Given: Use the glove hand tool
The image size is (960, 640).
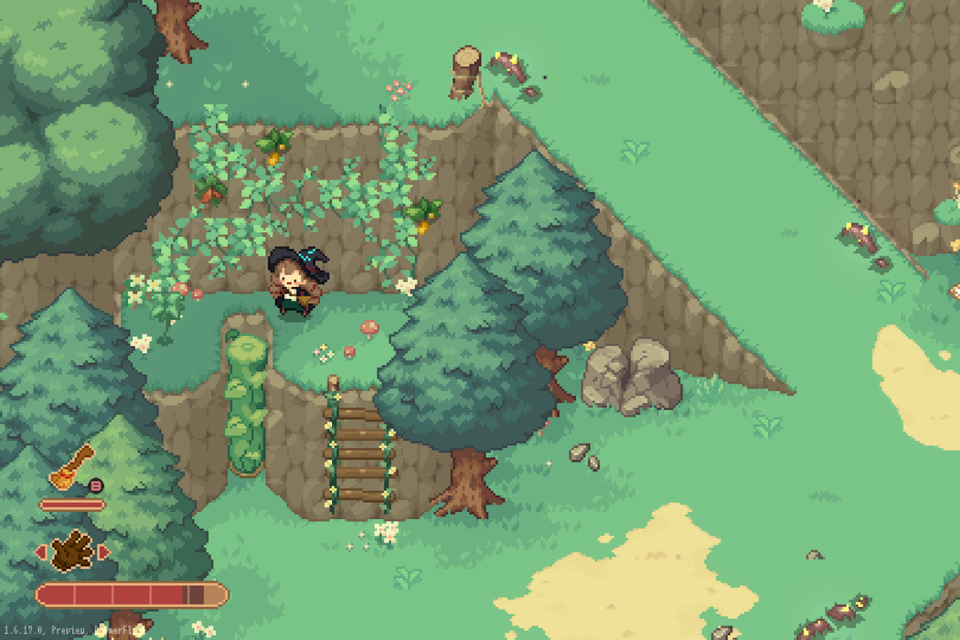Looking at the screenshot, I should coord(72,551).
